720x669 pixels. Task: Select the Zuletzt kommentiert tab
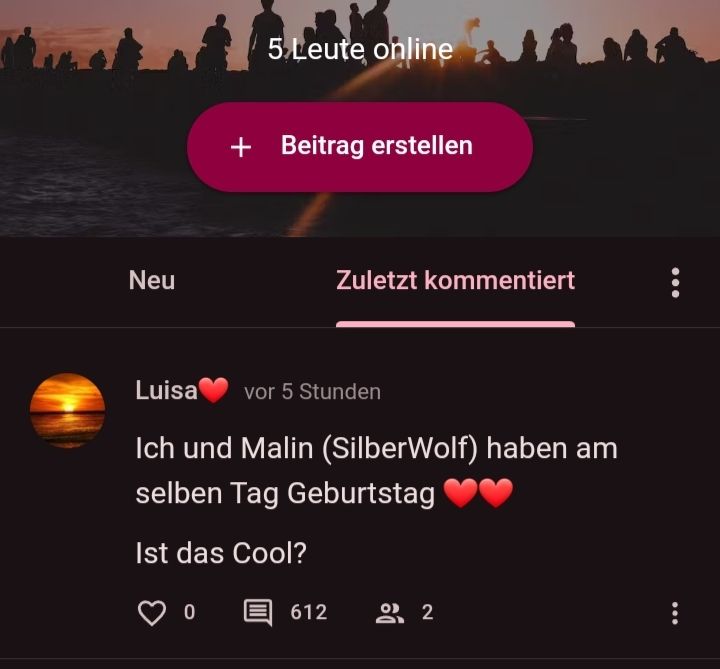pos(455,281)
